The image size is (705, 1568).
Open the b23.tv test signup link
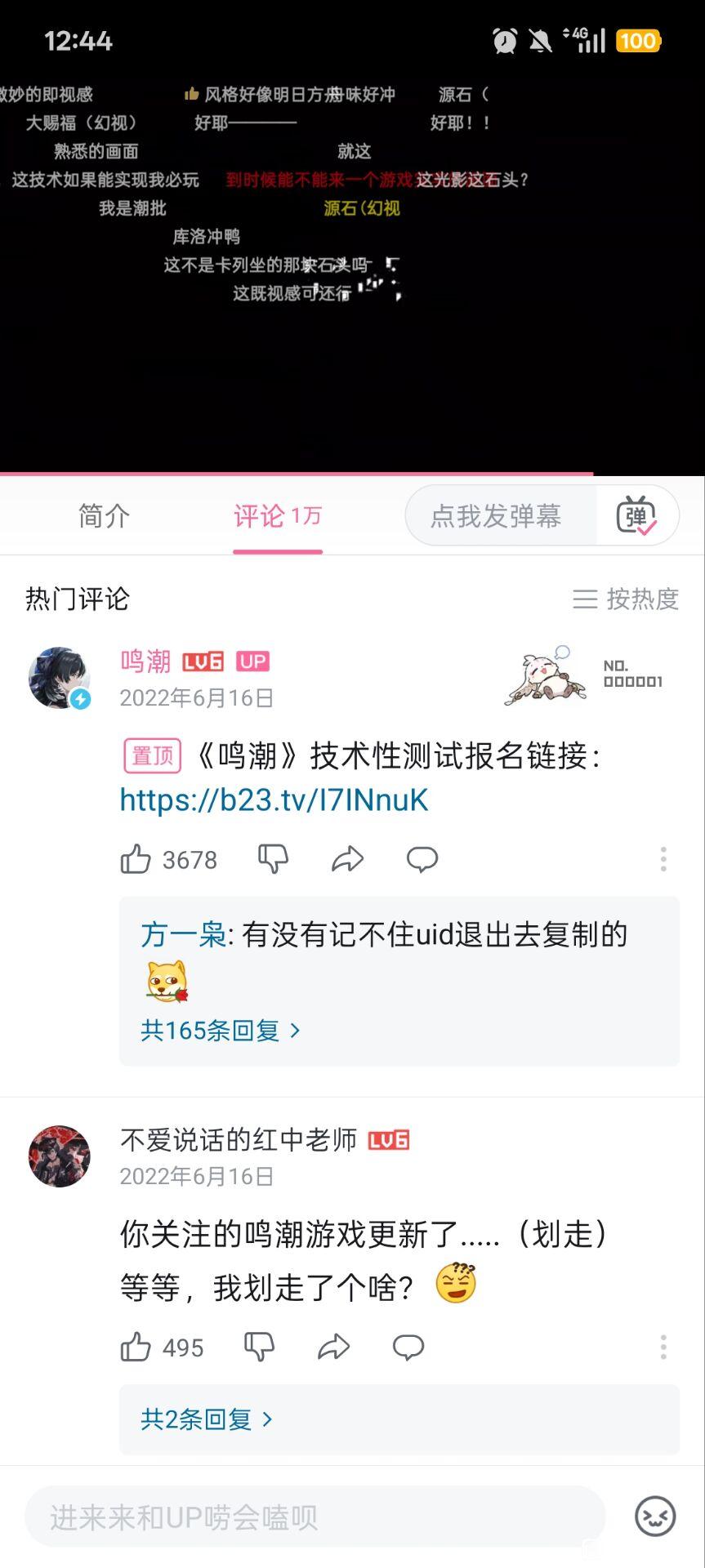pyautogui.click(x=274, y=800)
